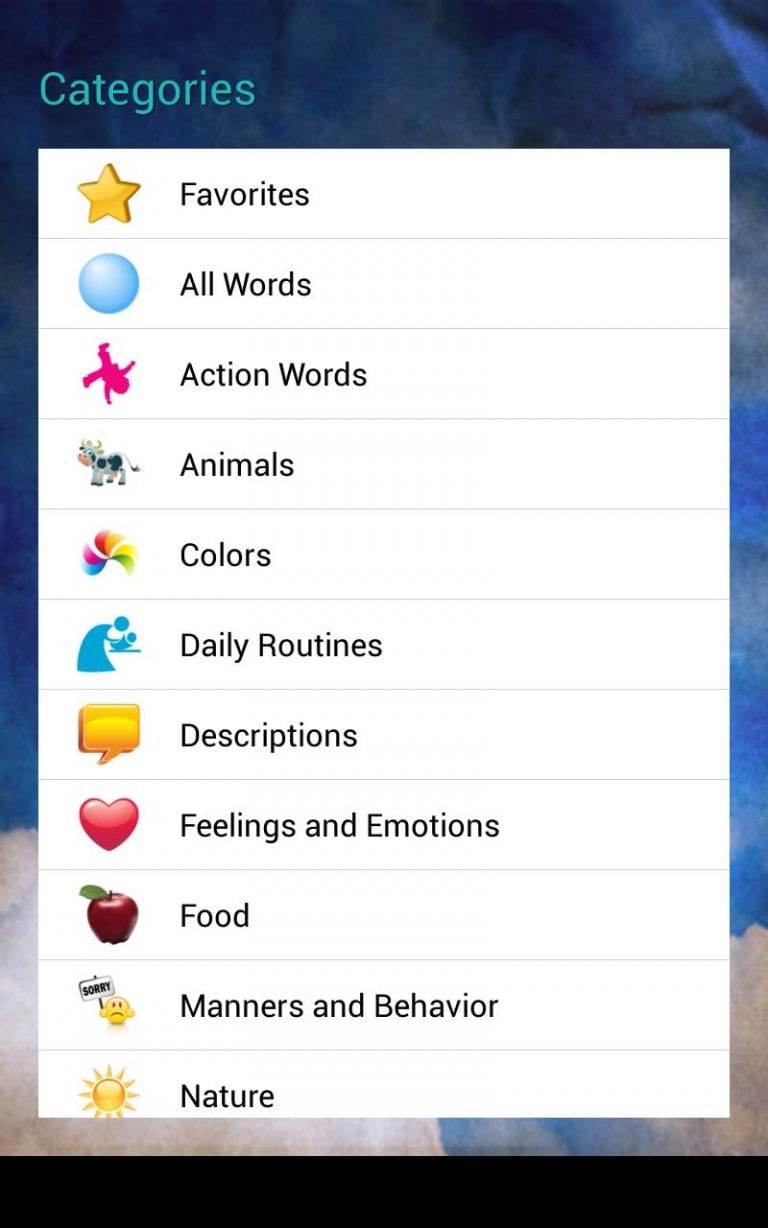Click the Sorry sign Manners icon
This screenshot has width=768, height=1228.
[109, 1005]
